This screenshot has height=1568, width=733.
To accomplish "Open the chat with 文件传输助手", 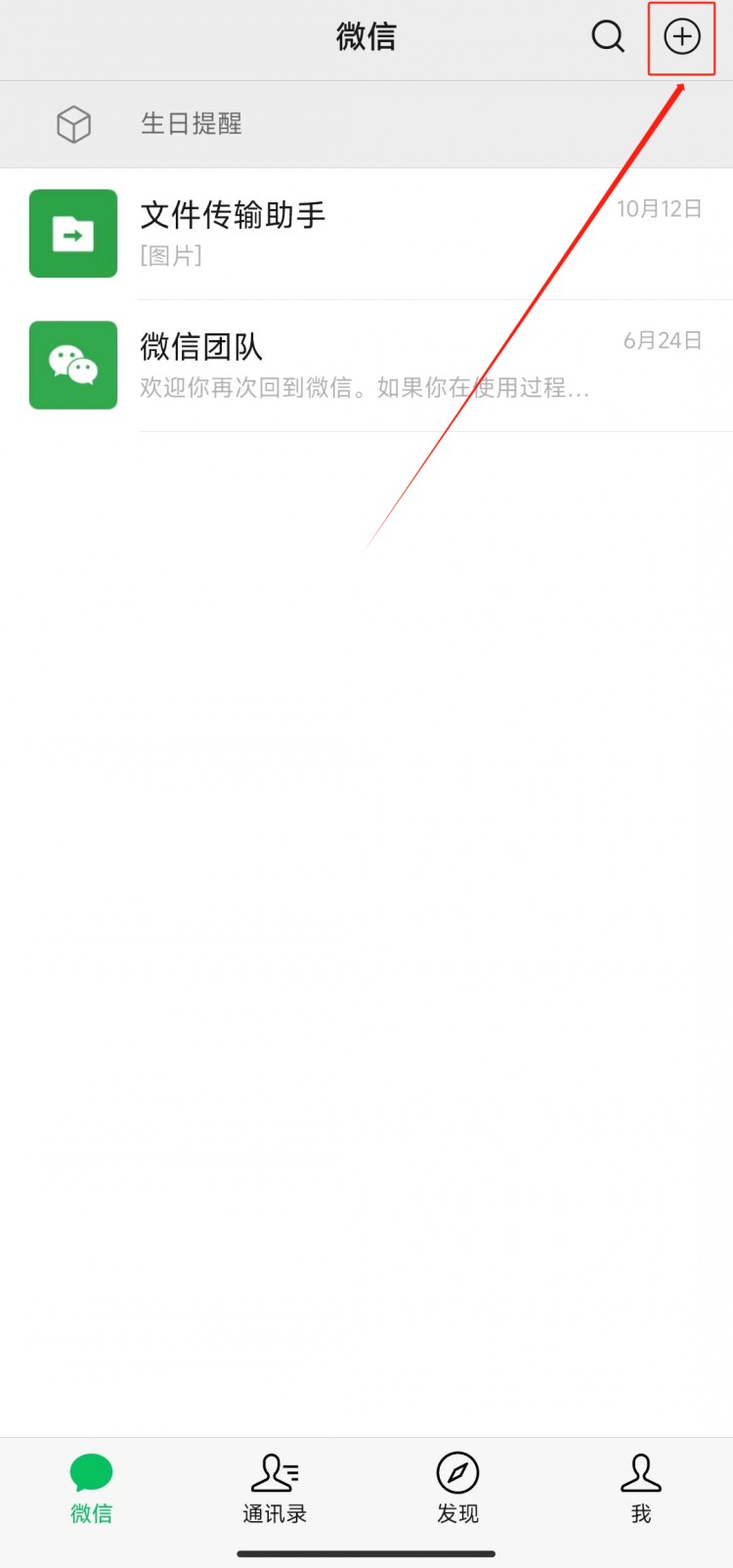I will [x=366, y=234].
